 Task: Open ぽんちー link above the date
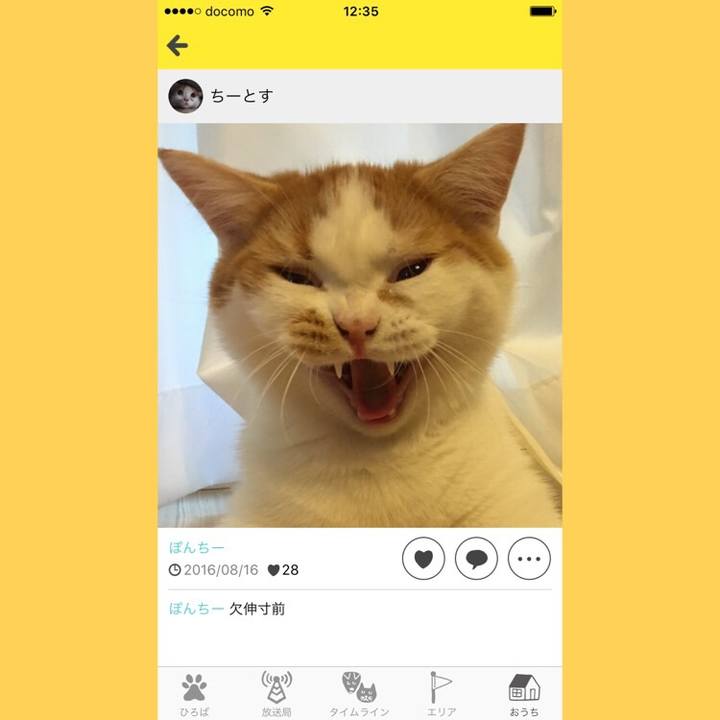tap(197, 547)
